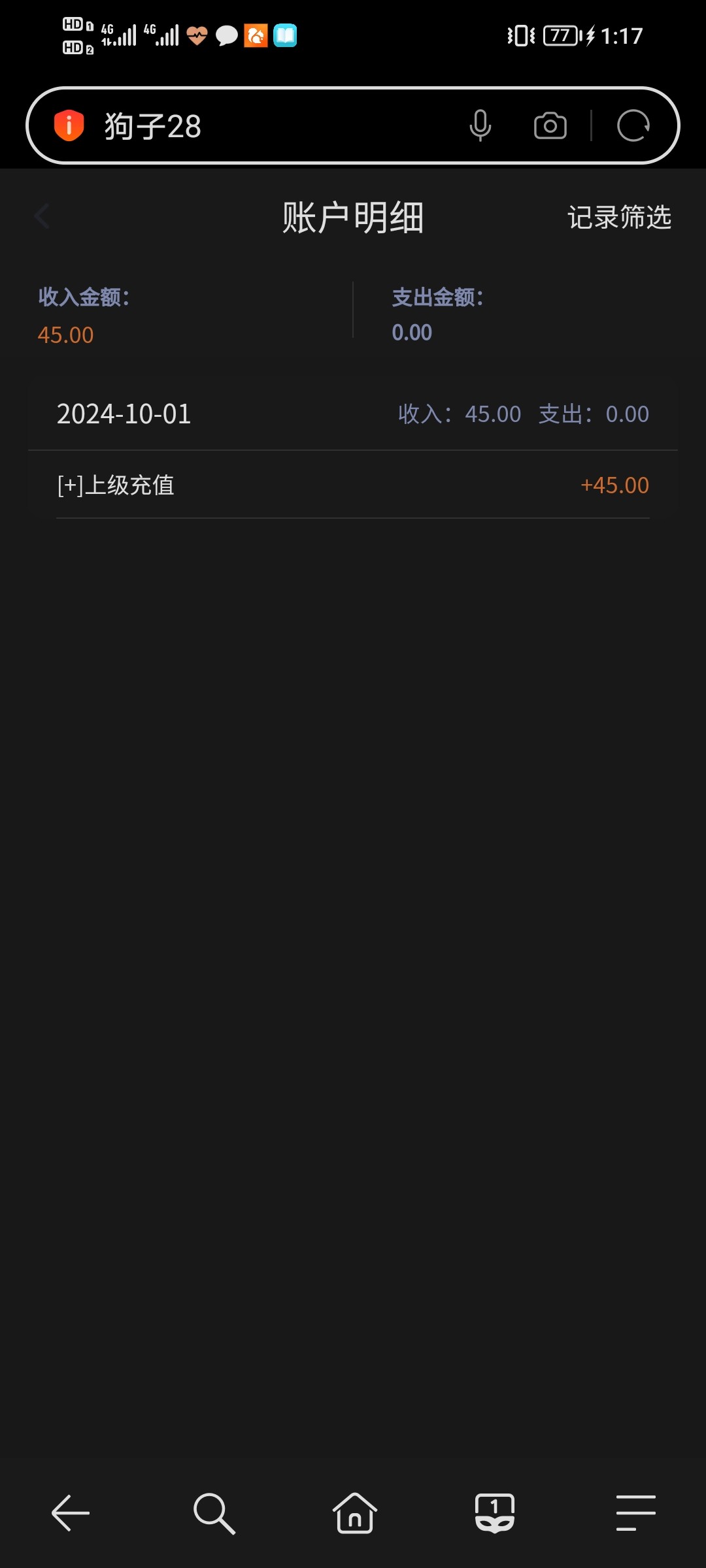
Task: Go back from the 账户明细 page
Action: pos(42,216)
